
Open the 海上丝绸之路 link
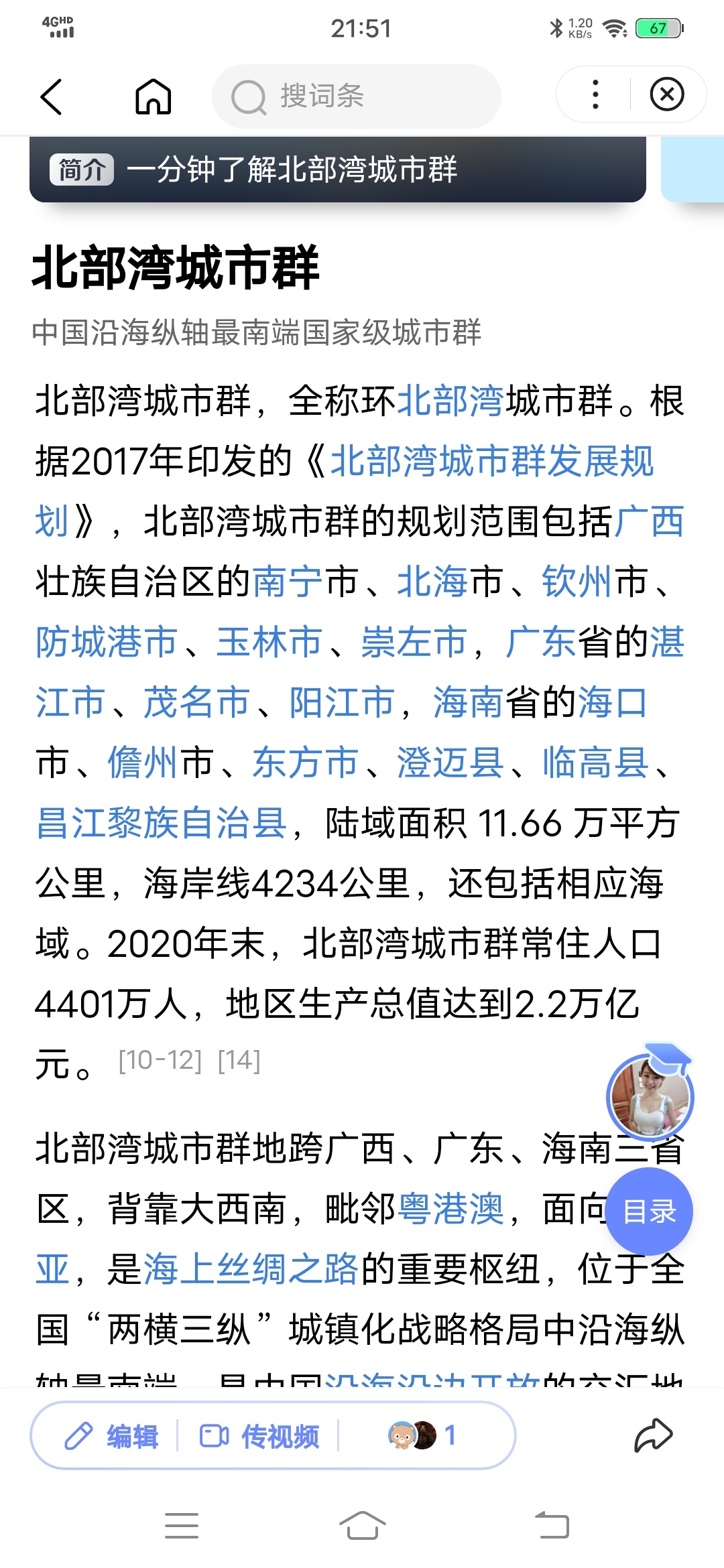point(251,1268)
